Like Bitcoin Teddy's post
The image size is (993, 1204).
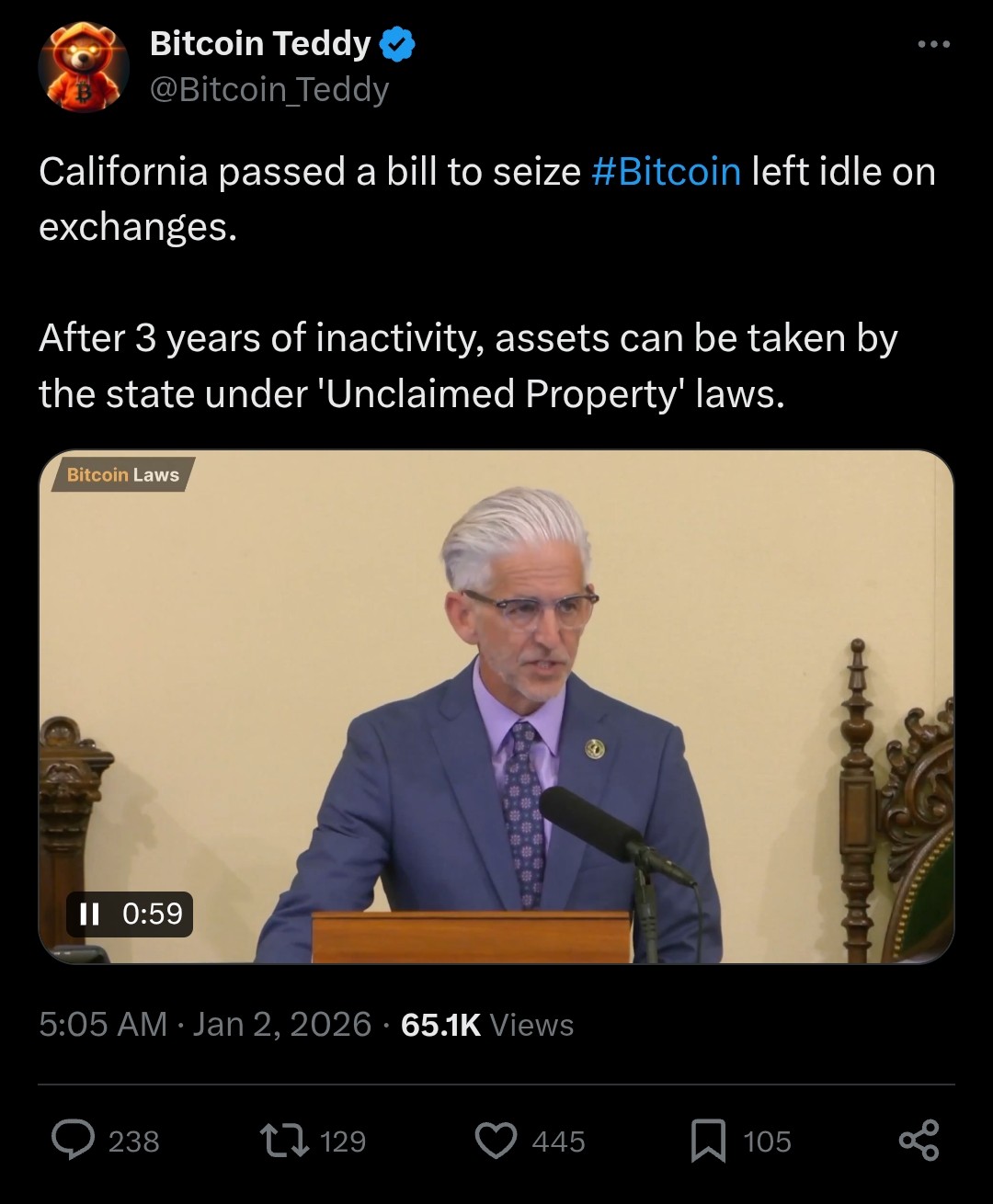click(496, 1141)
